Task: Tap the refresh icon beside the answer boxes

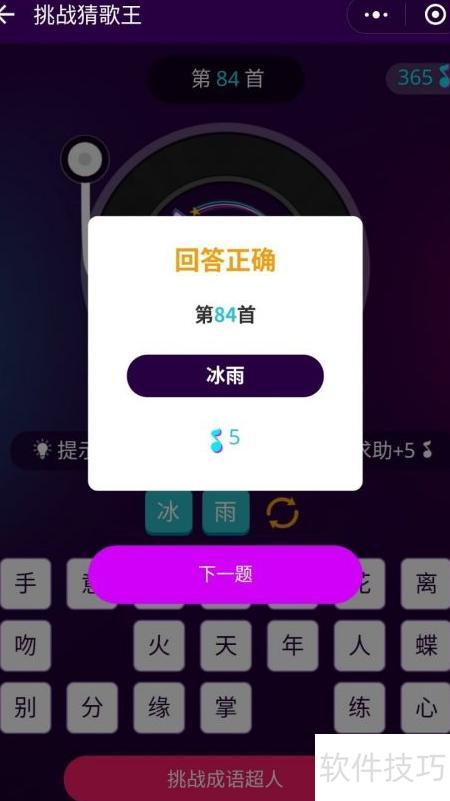Action: (282, 513)
